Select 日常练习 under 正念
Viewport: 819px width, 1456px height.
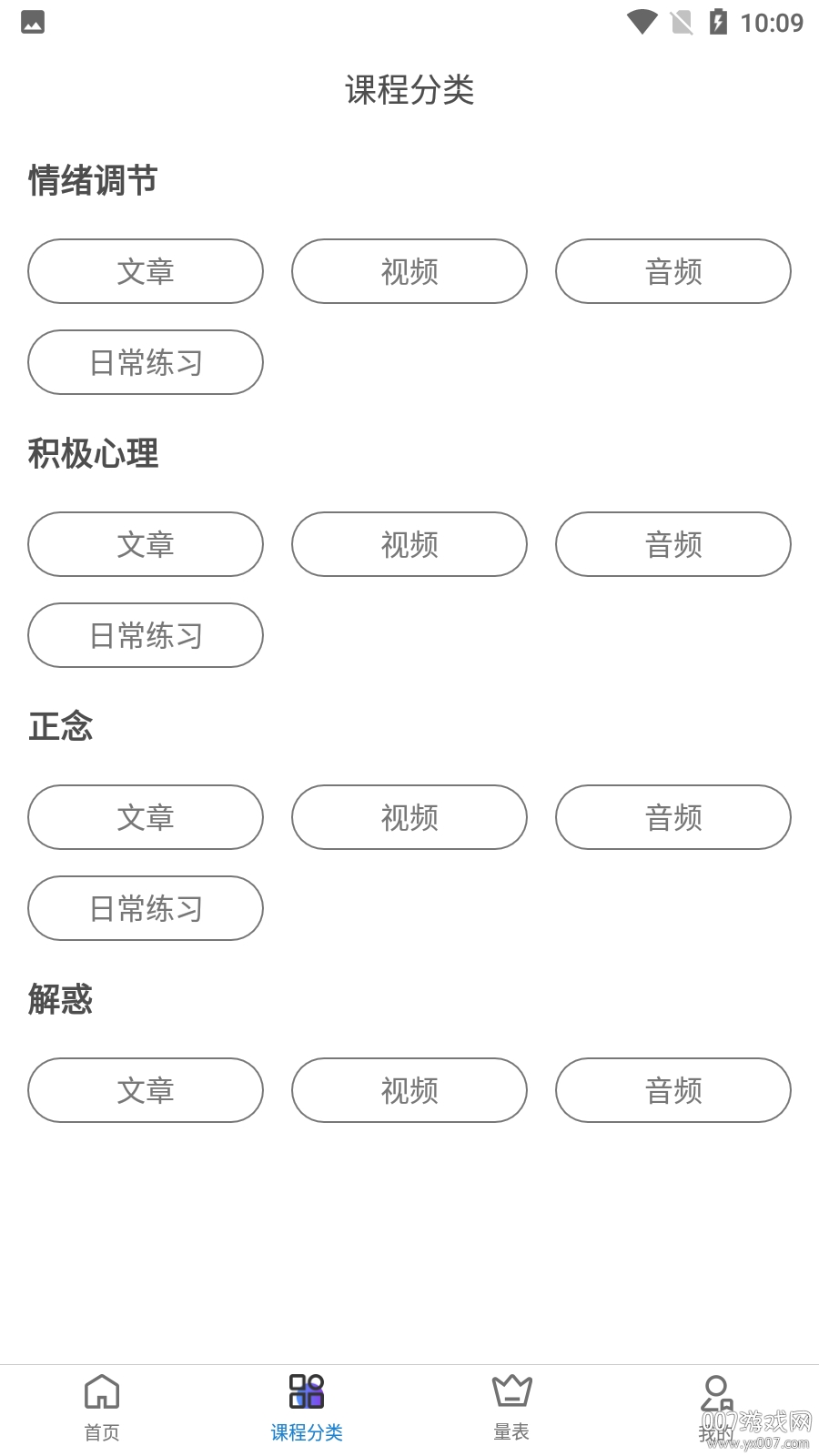click(146, 908)
